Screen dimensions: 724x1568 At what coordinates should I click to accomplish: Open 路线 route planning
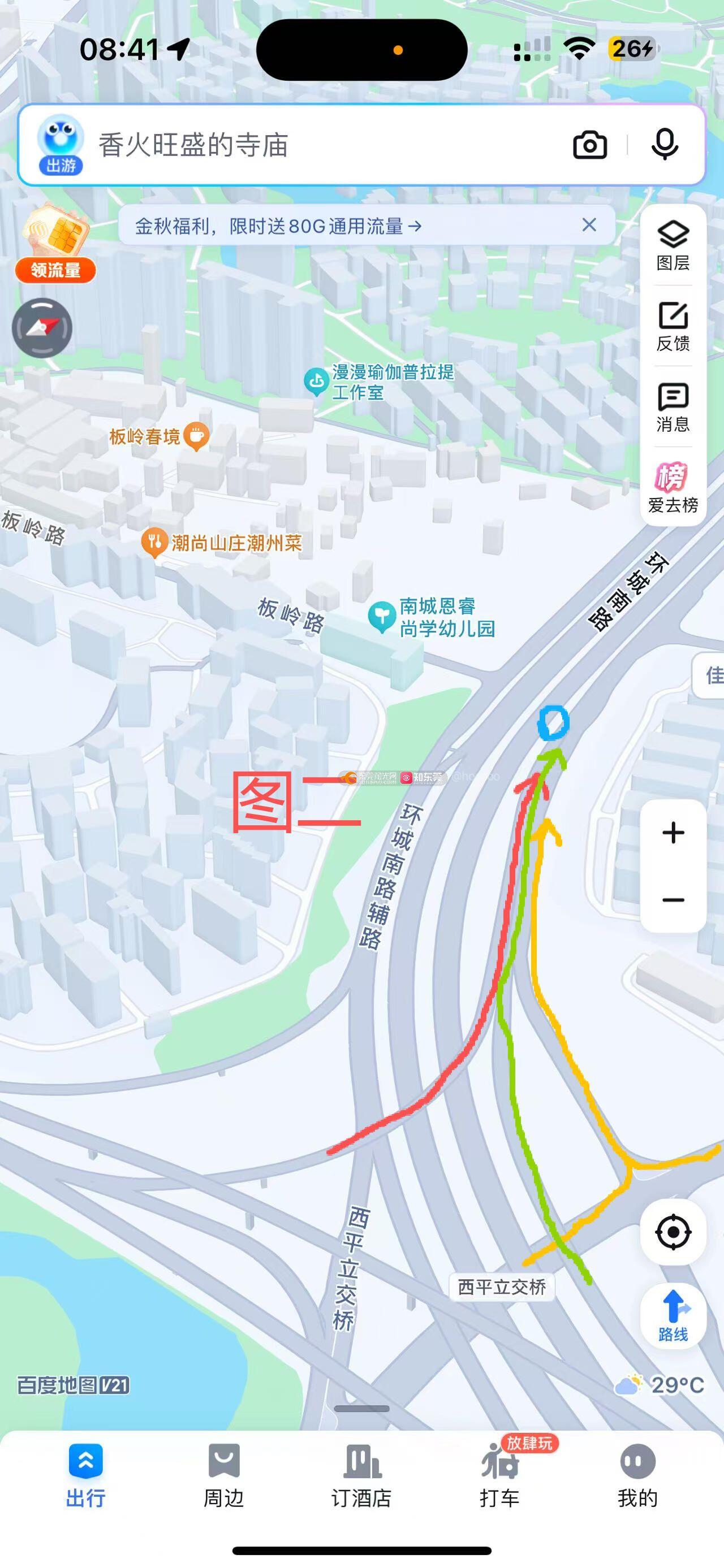click(673, 1315)
